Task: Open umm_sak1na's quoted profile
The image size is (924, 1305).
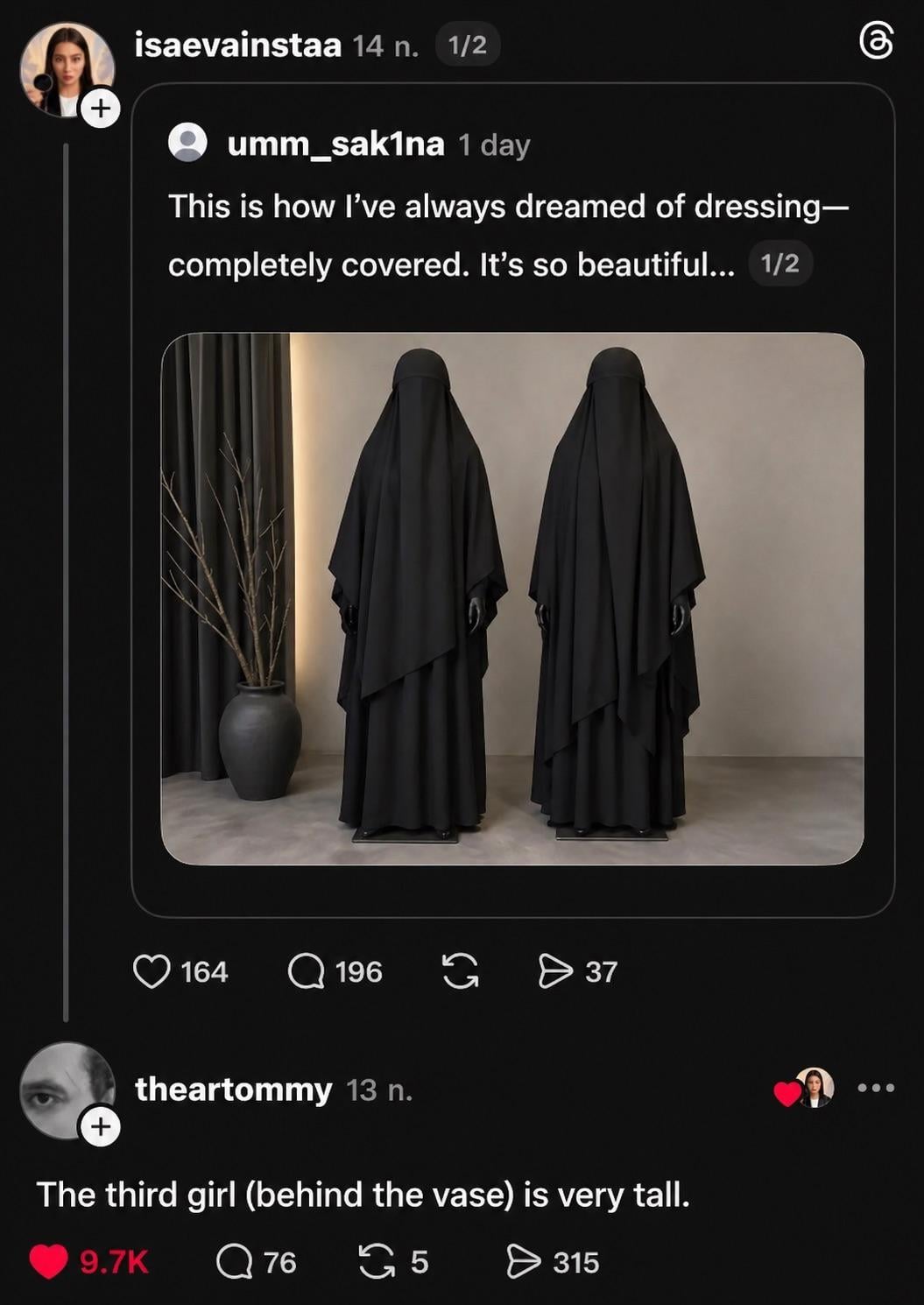Action: point(335,144)
